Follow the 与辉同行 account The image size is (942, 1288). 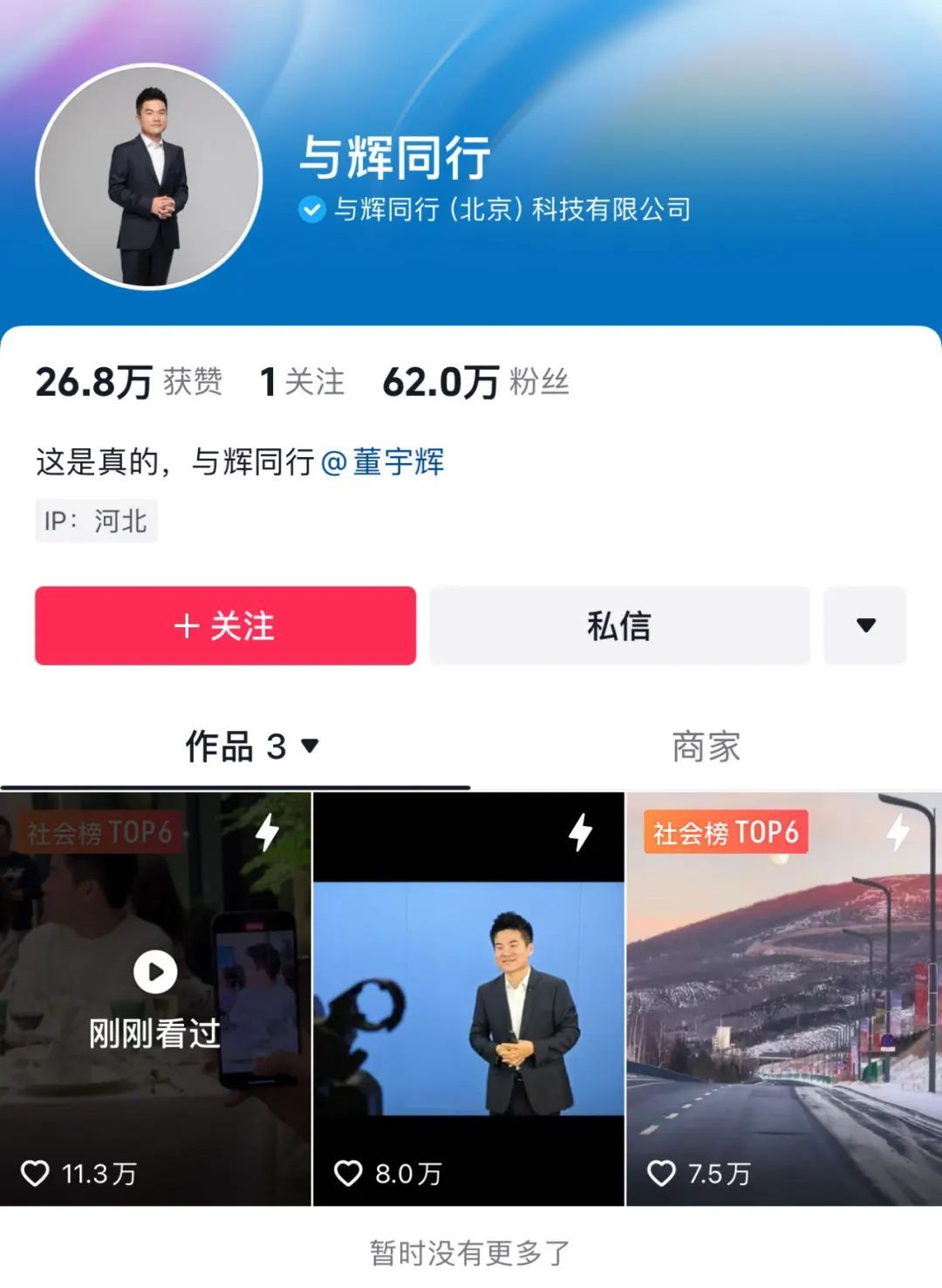tap(225, 625)
